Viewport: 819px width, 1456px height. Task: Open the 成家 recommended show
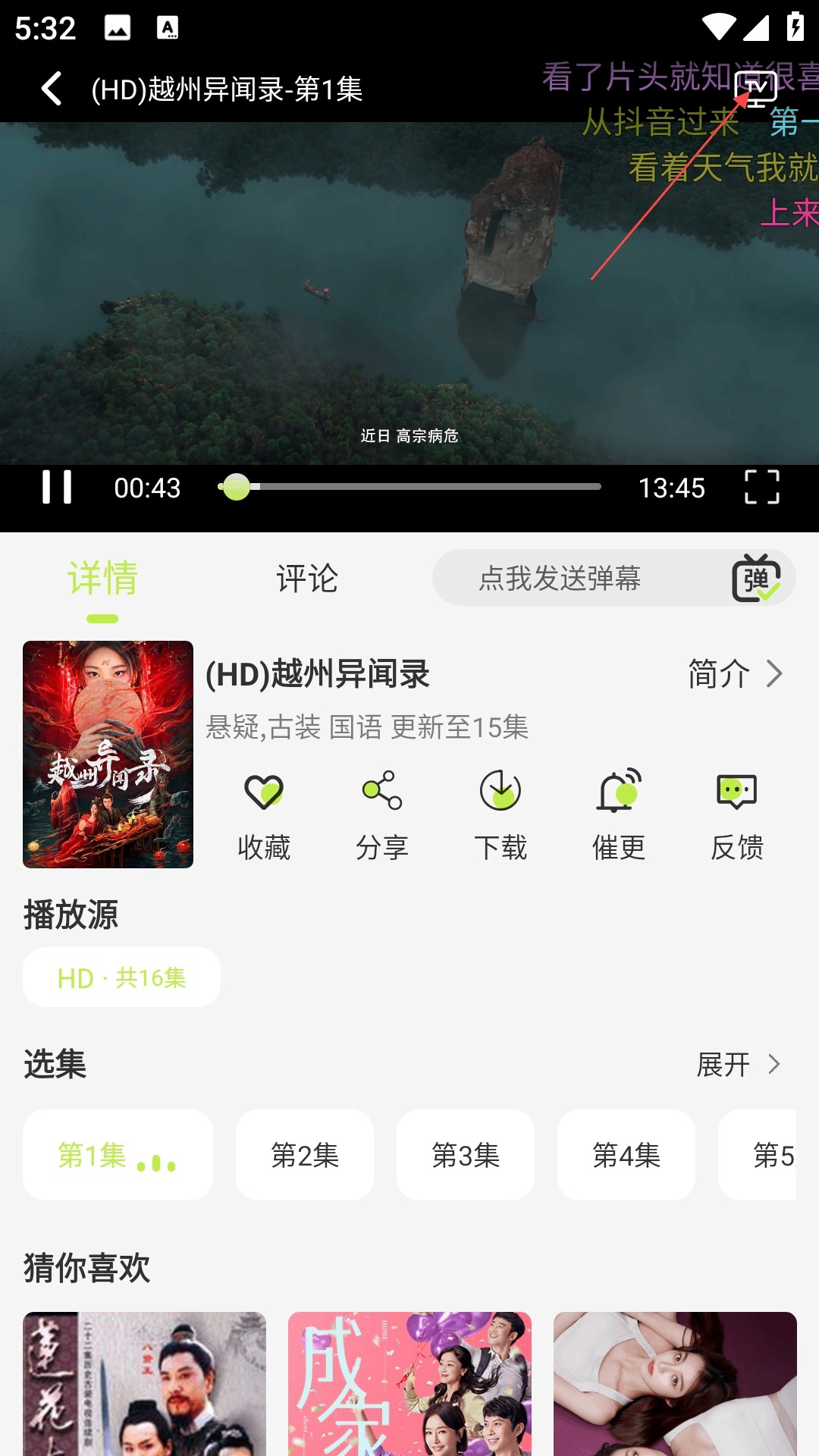pos(409,1383)
